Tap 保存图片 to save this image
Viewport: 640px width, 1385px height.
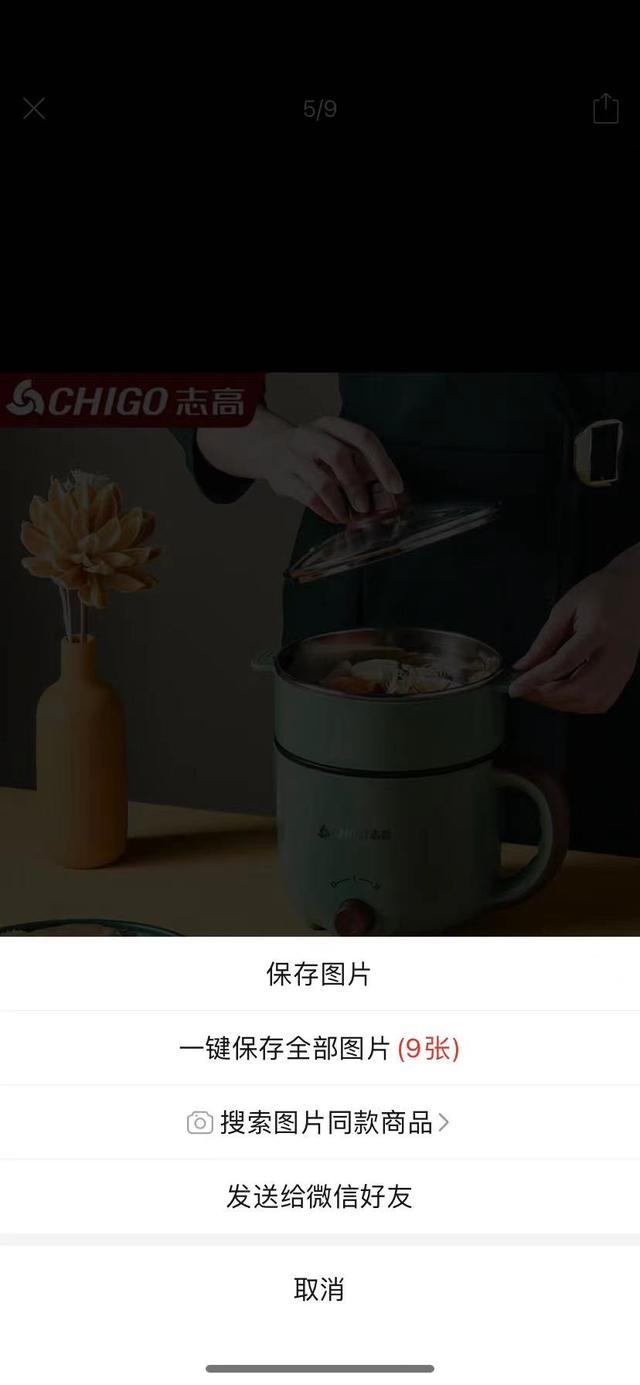pos(320,974)
